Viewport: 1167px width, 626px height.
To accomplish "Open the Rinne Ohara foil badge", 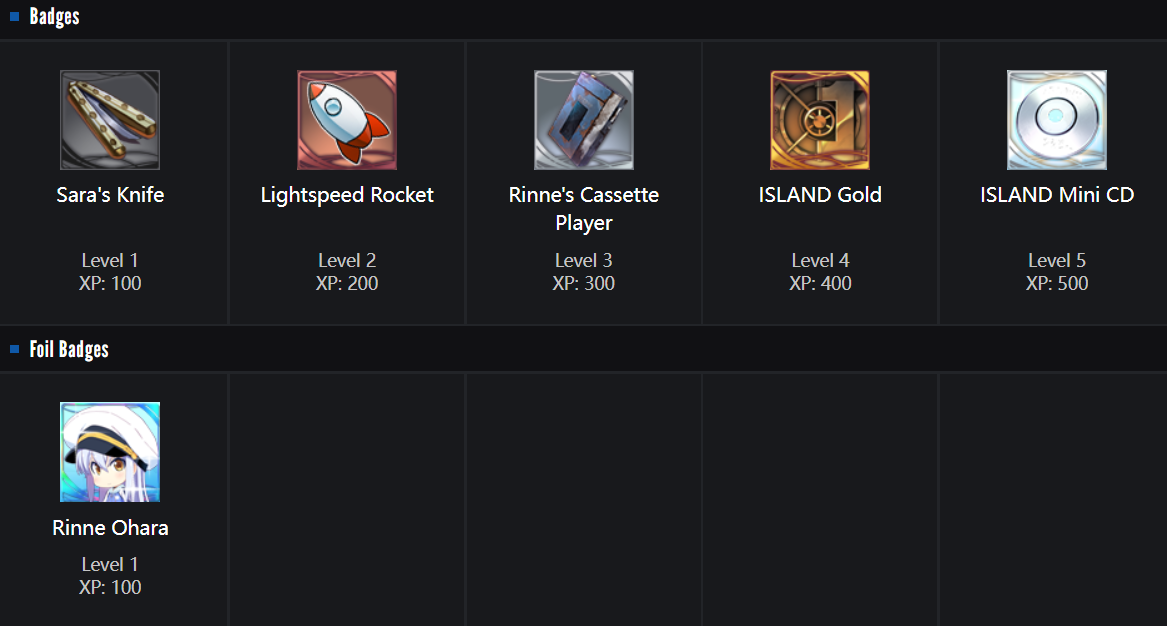I will 110,452.
